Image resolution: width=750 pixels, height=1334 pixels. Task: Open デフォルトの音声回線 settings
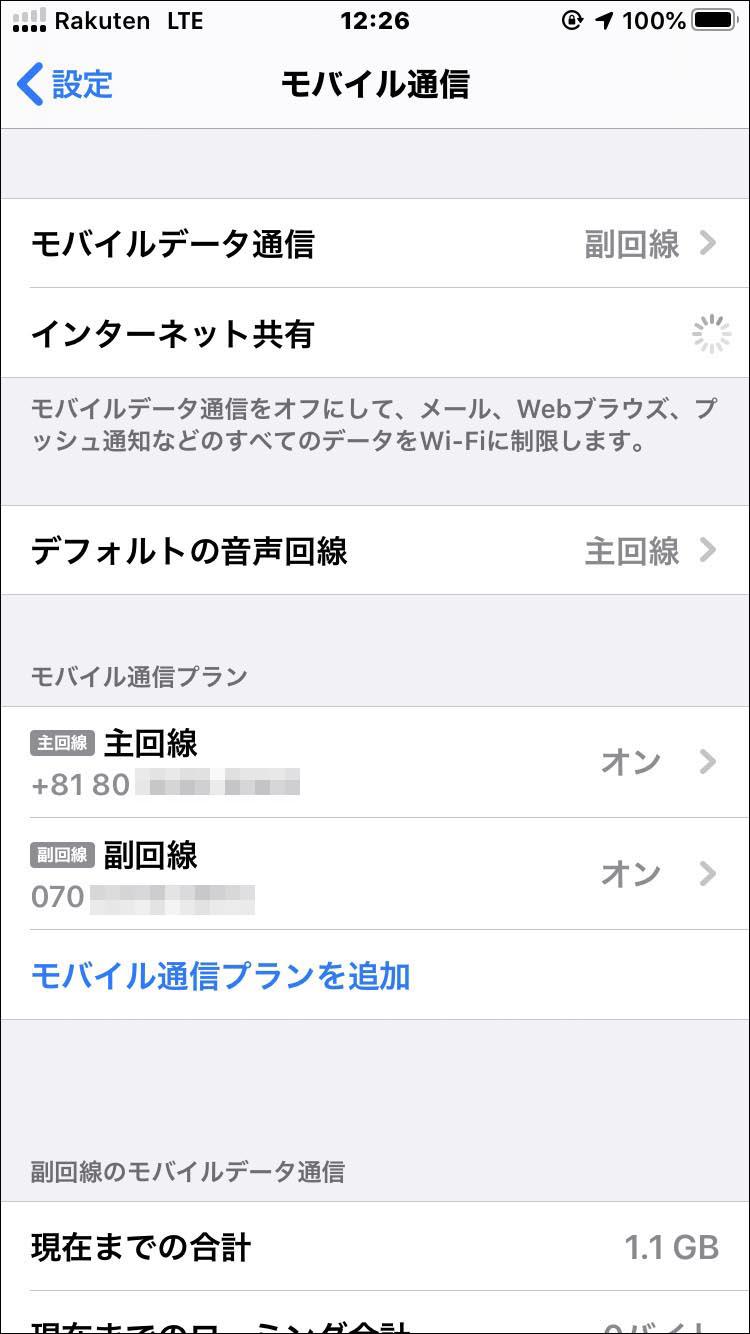click(375, 550)
